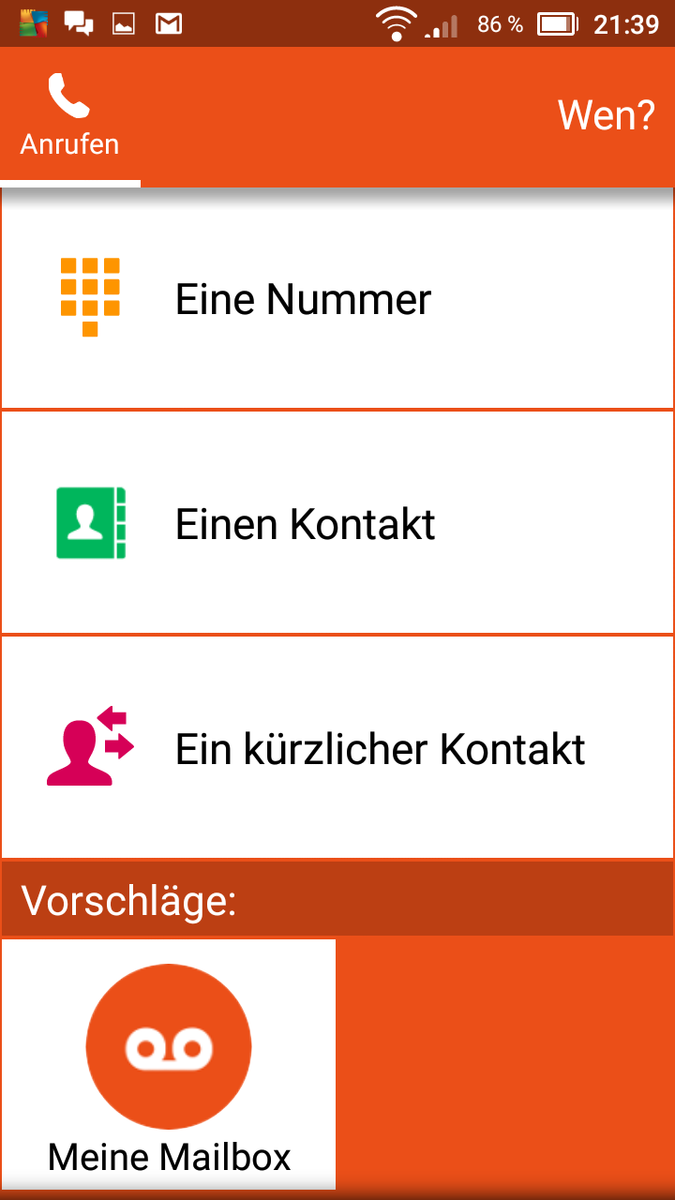Viewport: 675px width, 1200px height.
Task: Choose Einen Kontakt to call
Action: [x=337, y=523]
